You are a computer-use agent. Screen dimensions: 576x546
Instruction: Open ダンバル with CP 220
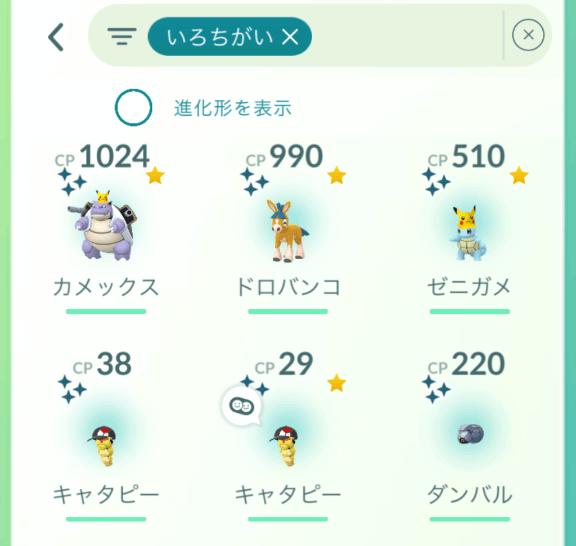[469, 437]
